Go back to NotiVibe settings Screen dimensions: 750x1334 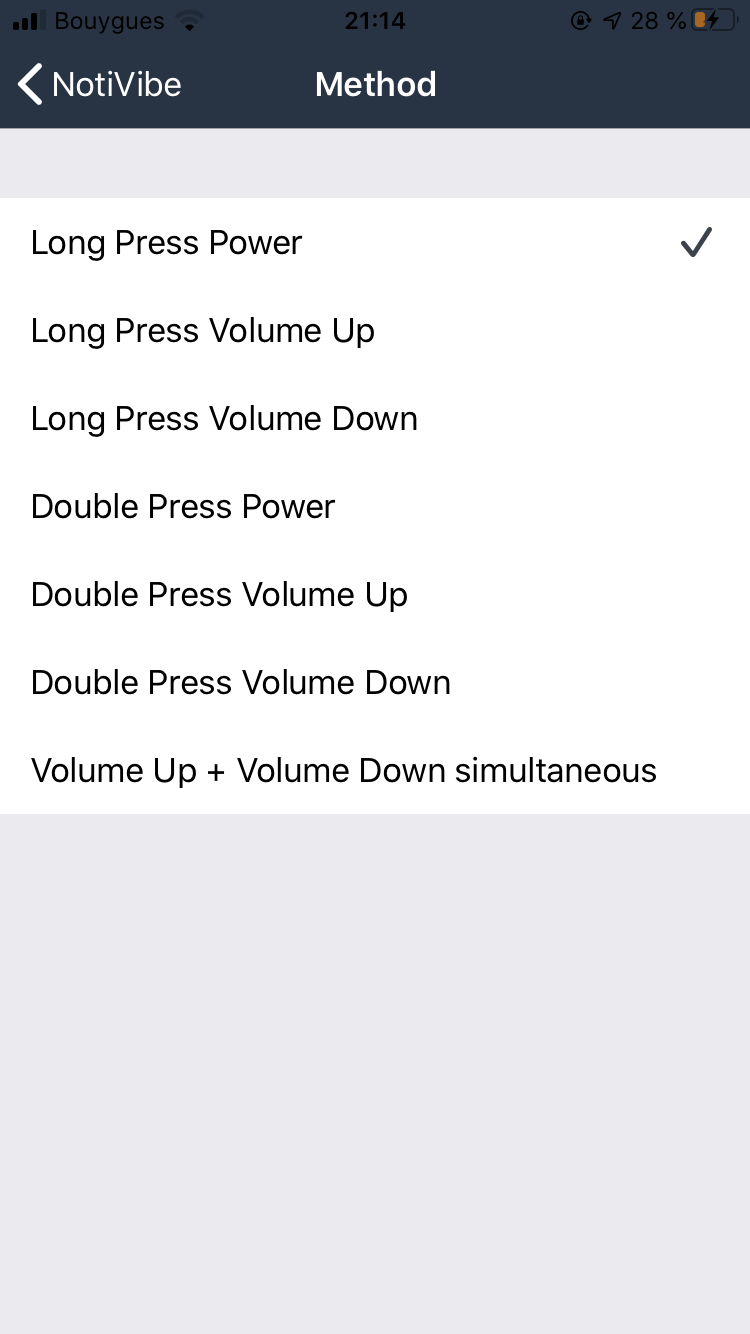[100, 84]
